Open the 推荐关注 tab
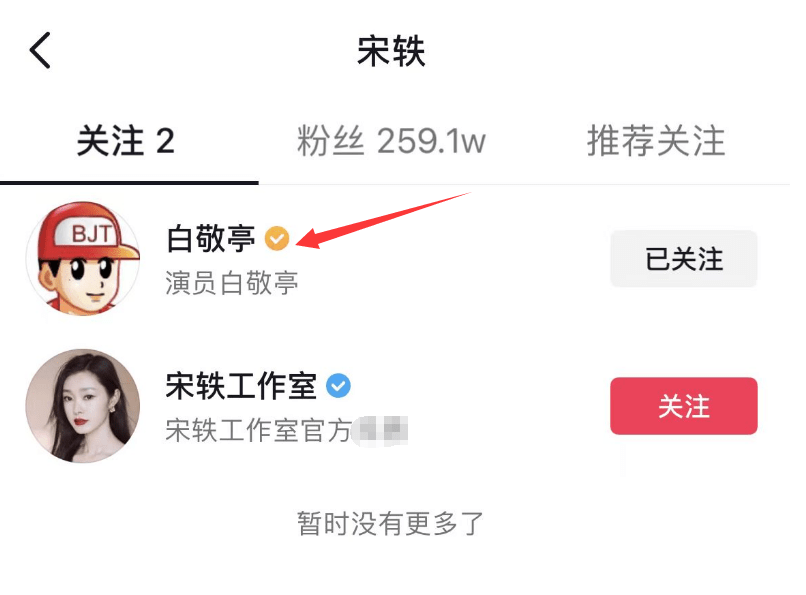This screenshot has width=806, height=595. click(655, 141)
